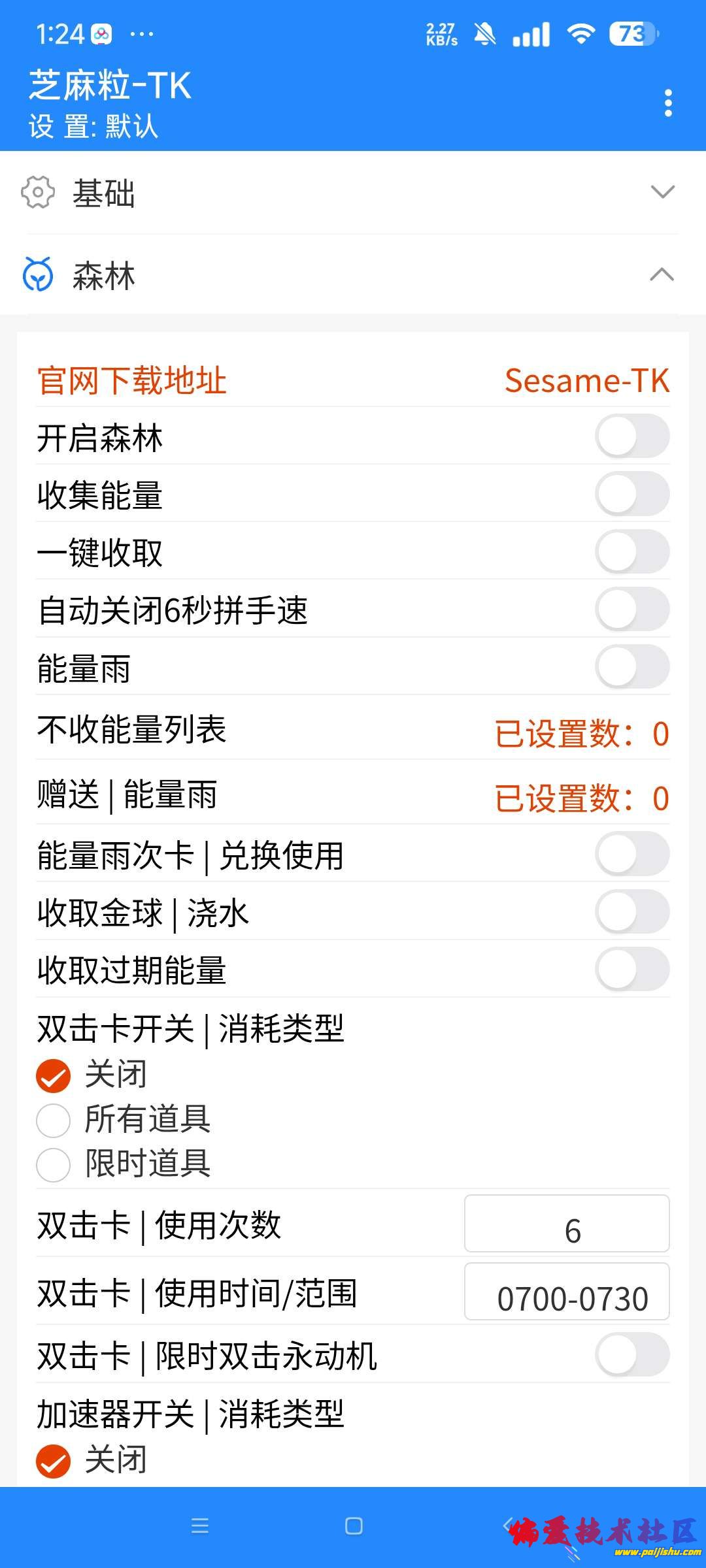Expand the 基础 settings section
This screenshot has width=706, height=1568.
[x=353, y=193]
